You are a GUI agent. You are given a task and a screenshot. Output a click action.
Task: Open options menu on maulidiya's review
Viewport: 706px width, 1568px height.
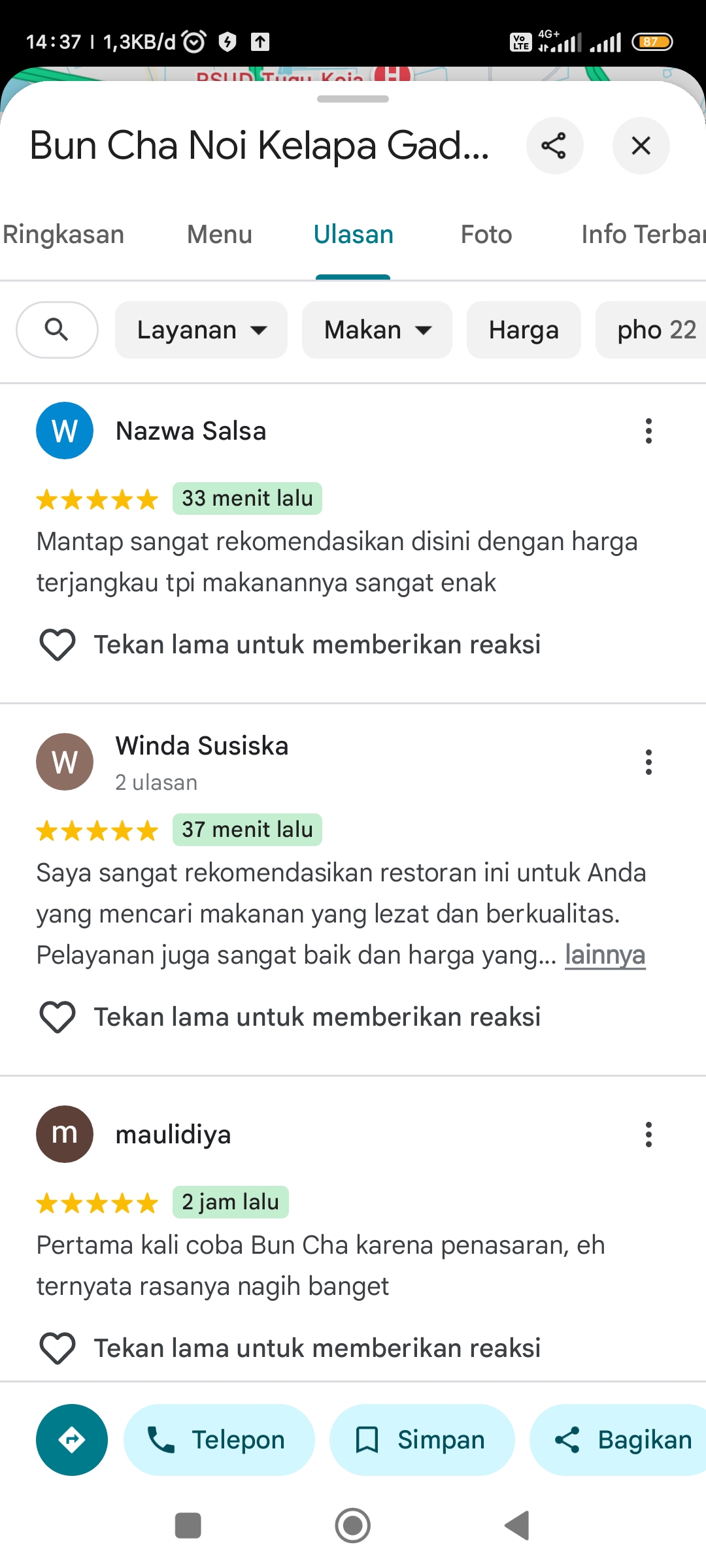pyautogui.click(x=648, y=1135)
